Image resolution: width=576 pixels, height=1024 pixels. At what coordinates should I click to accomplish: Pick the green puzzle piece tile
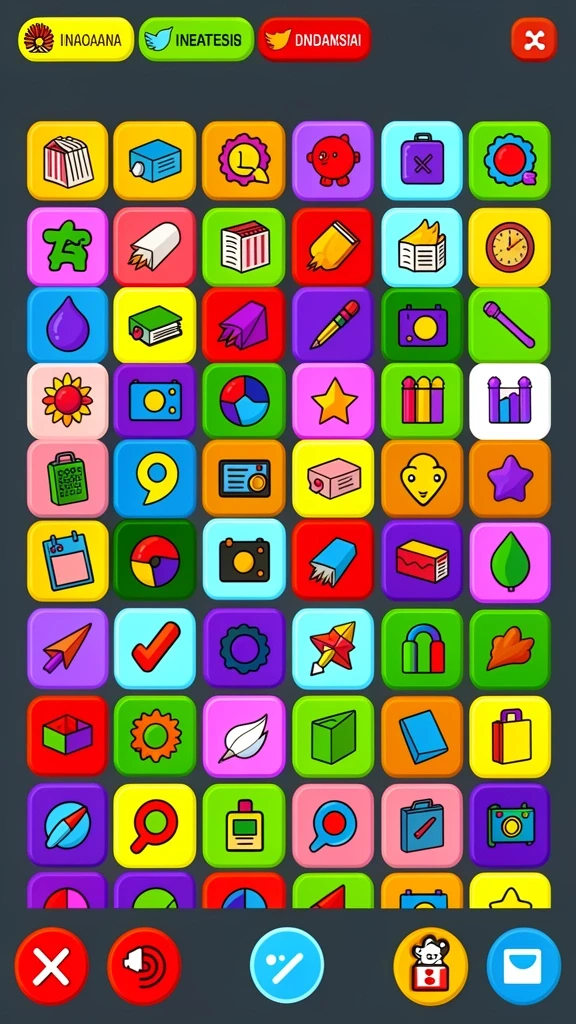coord(67,247)
